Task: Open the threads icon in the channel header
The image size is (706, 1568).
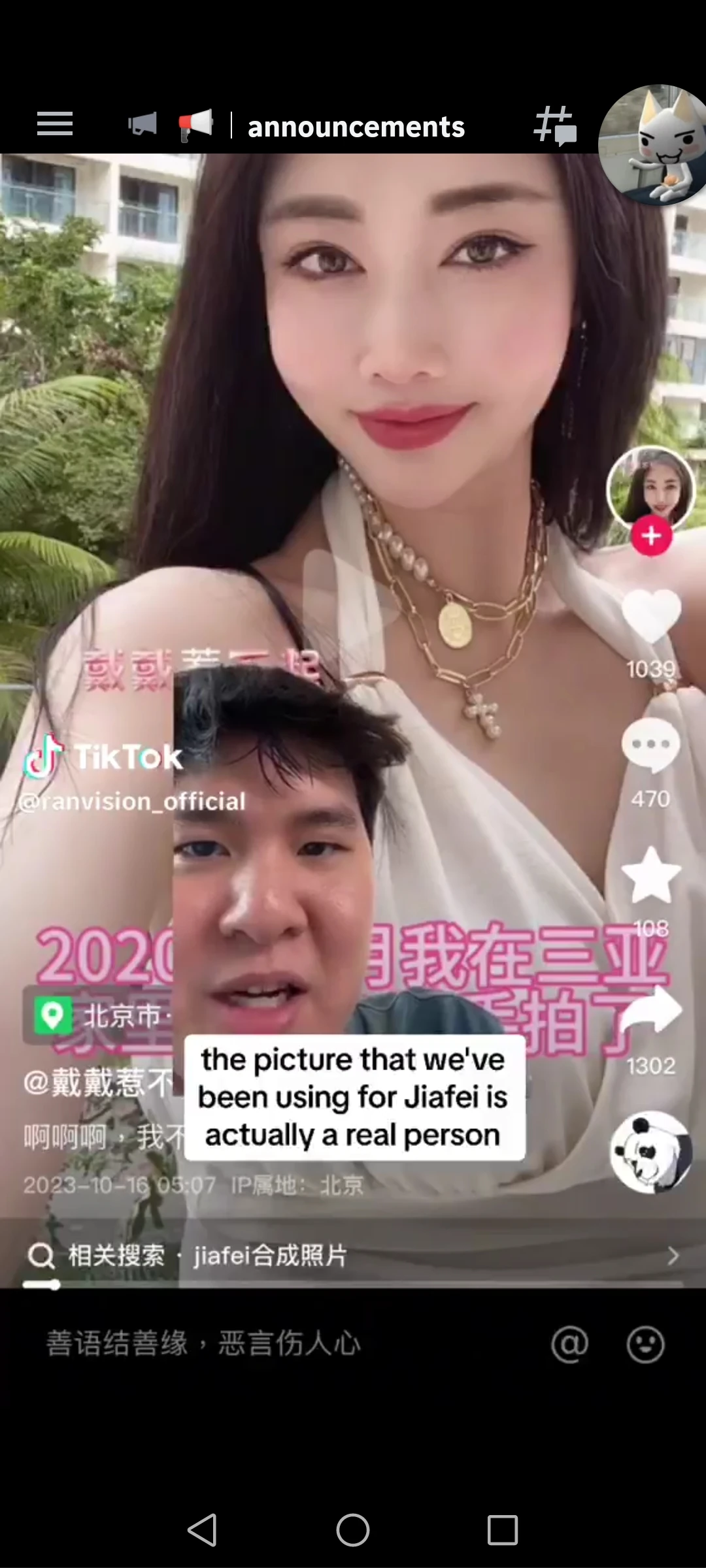Action: pos(555,125)
